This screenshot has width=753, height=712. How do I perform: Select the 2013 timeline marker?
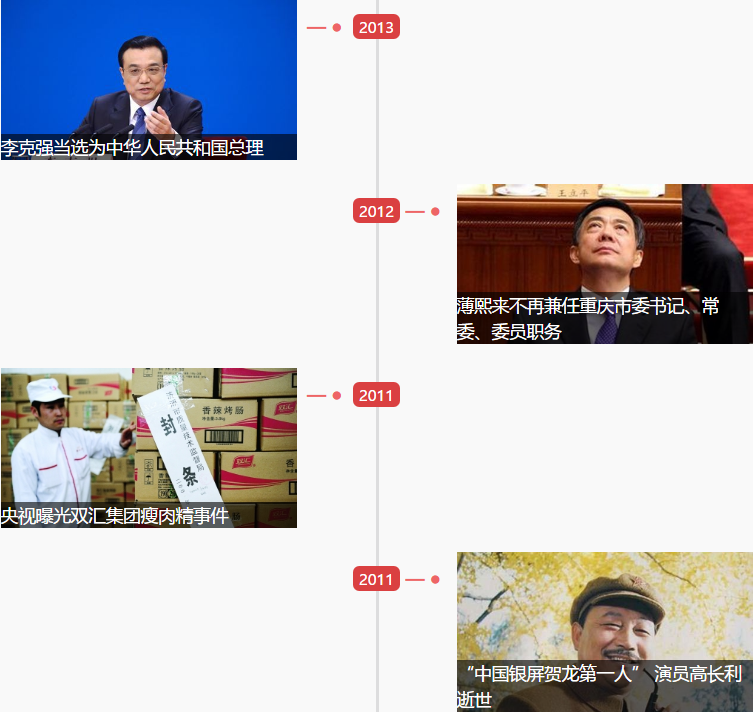[376, 28]
